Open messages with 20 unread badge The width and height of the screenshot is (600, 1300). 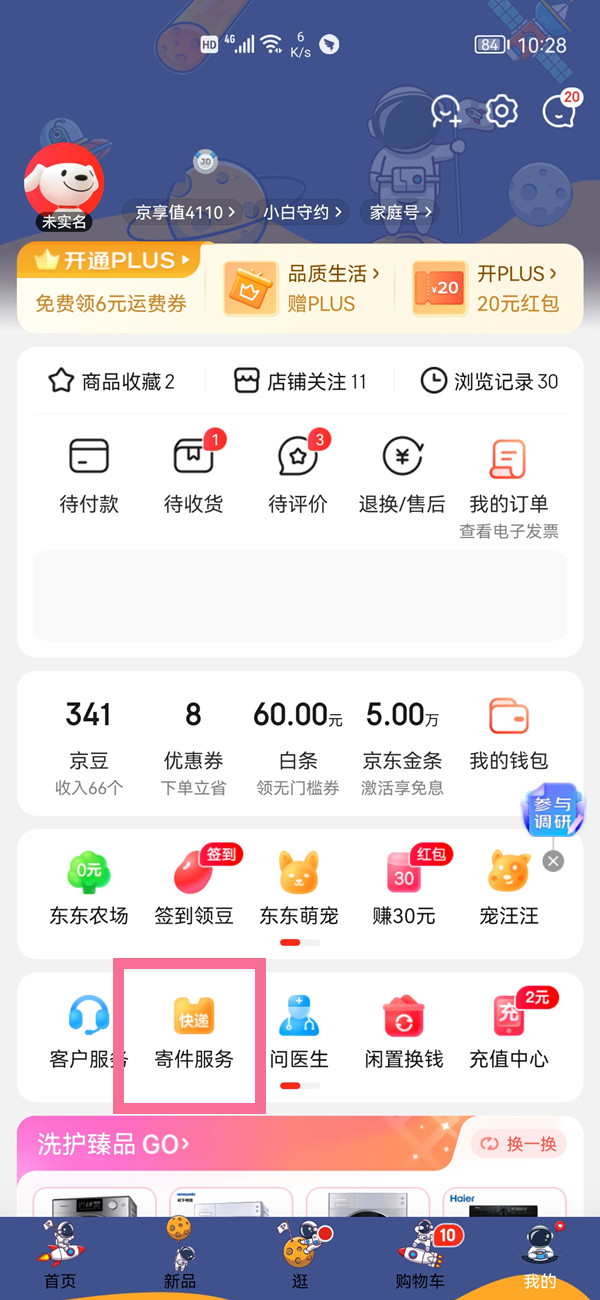point(558,111)
